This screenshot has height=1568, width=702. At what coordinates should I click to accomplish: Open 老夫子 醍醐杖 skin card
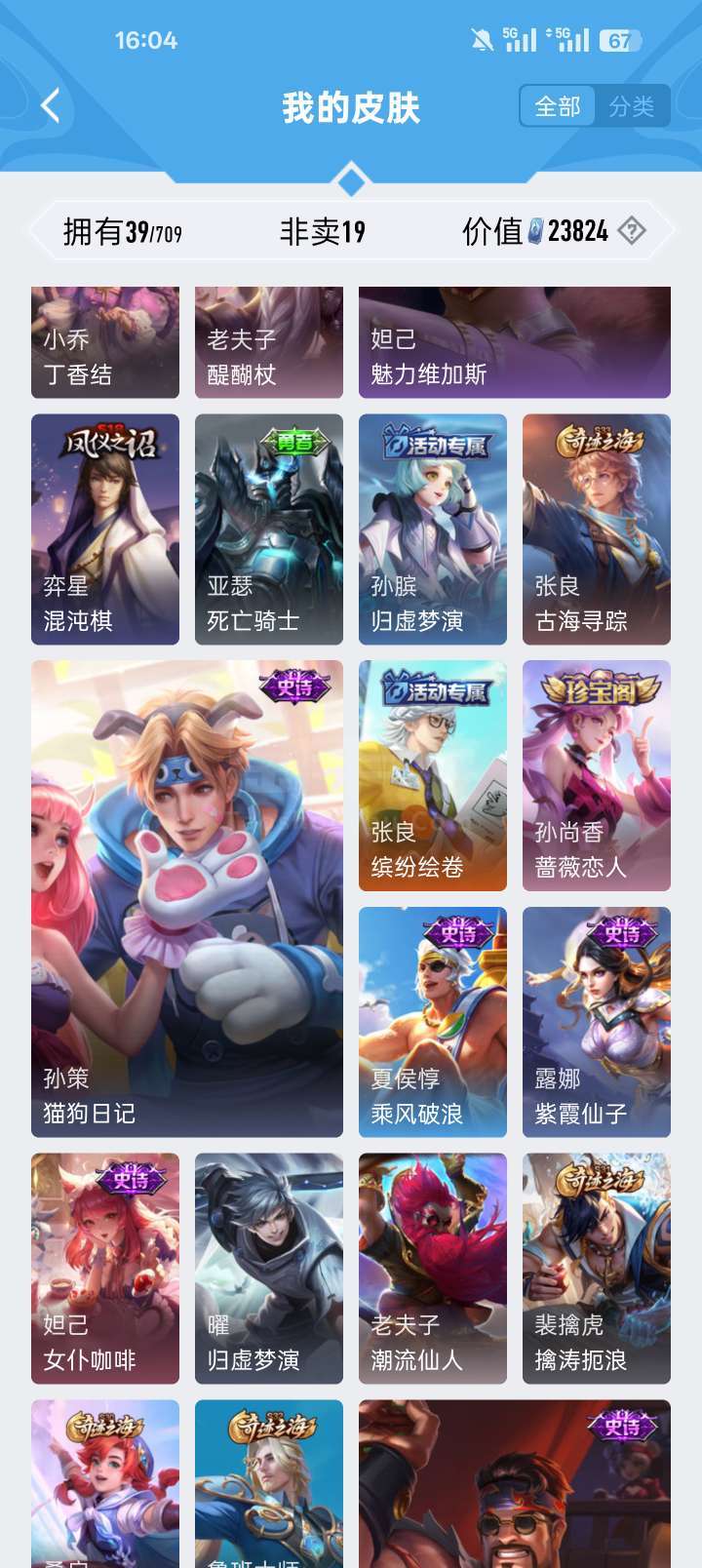pos(269,342)
